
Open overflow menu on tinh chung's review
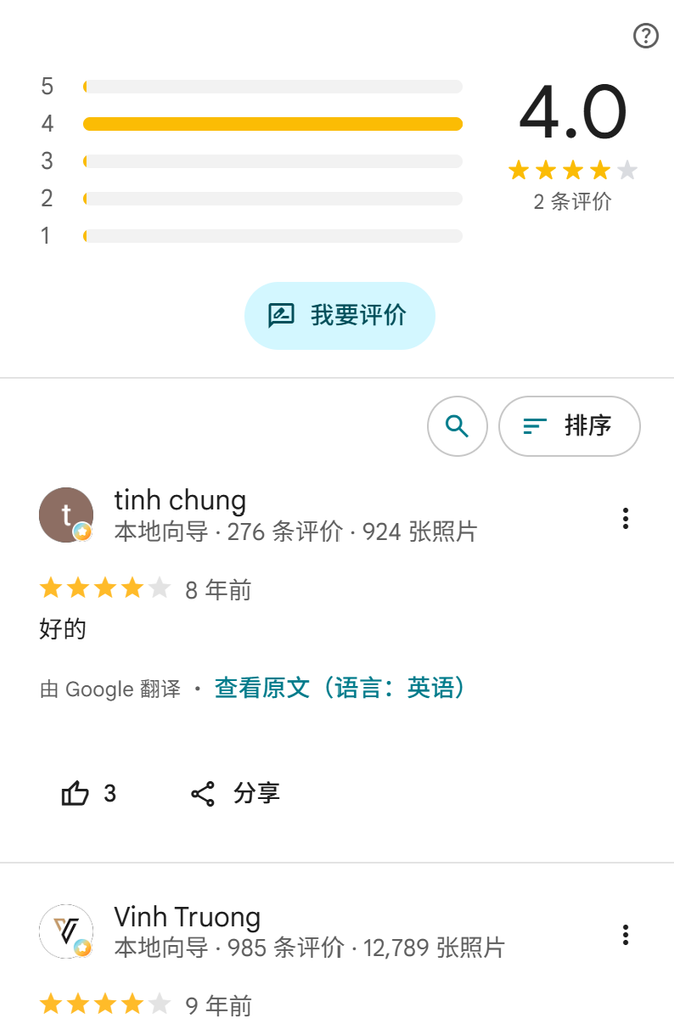coord(626,518)
